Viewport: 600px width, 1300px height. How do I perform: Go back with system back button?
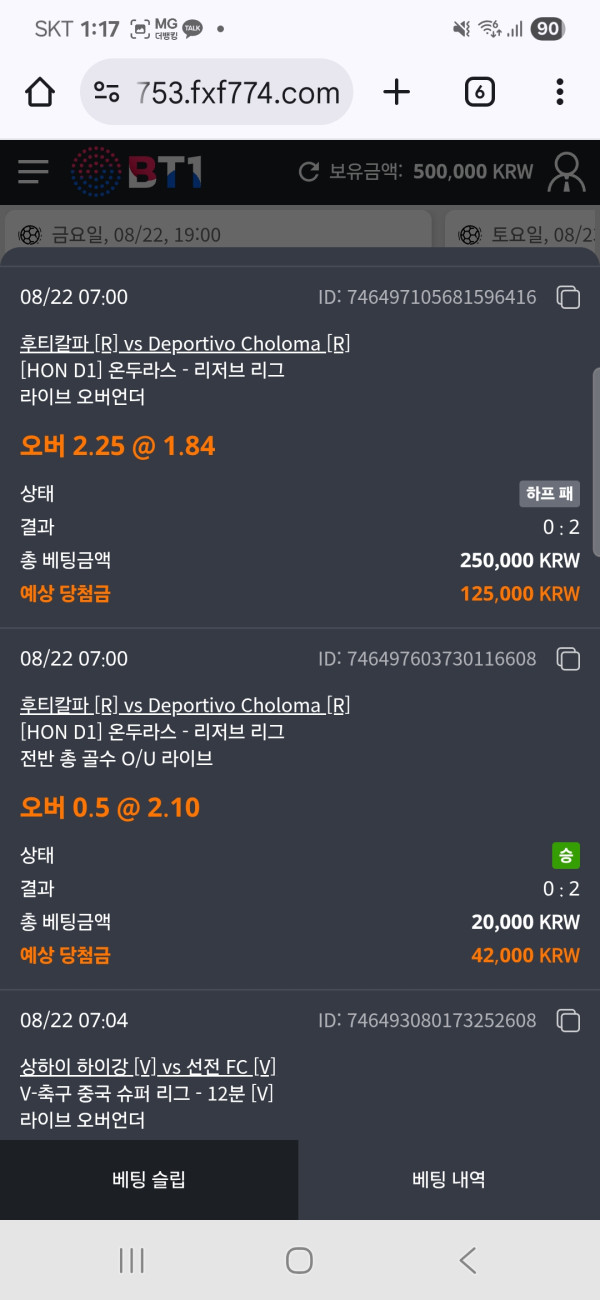coord(467,1260)
